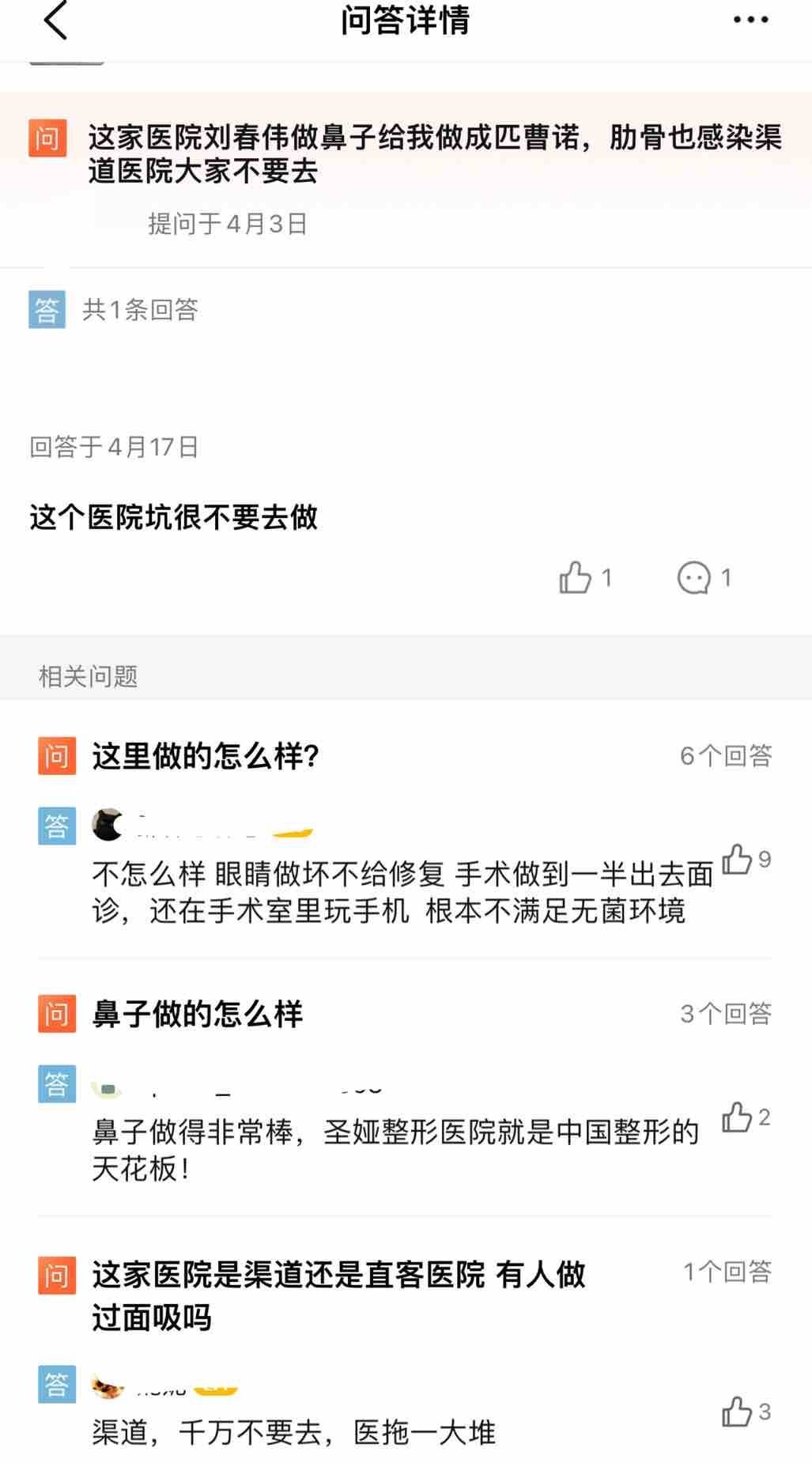This screenshot has height=1463, width=812.
Task: Like the answer 渠道，千万不要去
Action: pyautogui.click(x=738, y=1412)
